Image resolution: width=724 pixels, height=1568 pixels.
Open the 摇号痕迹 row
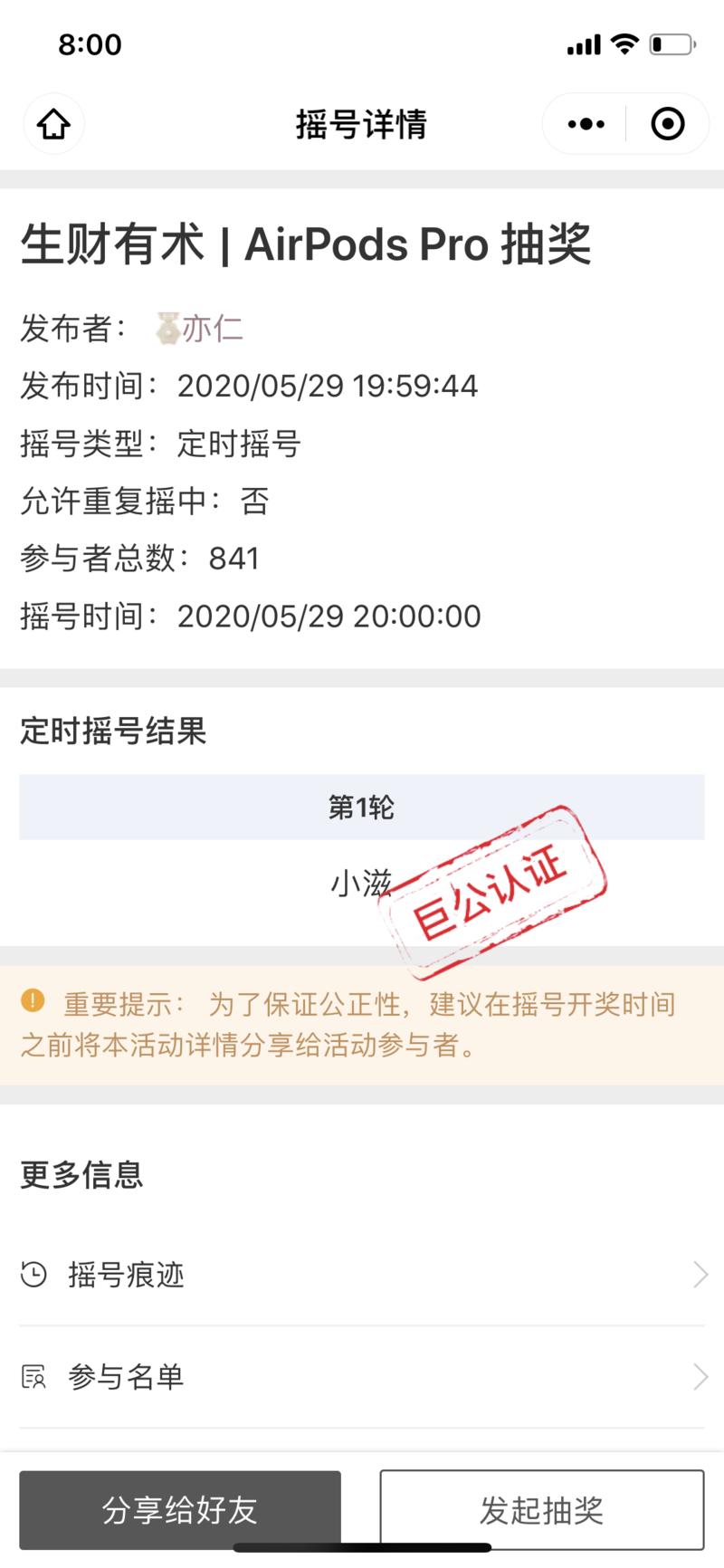point(362,1275)
